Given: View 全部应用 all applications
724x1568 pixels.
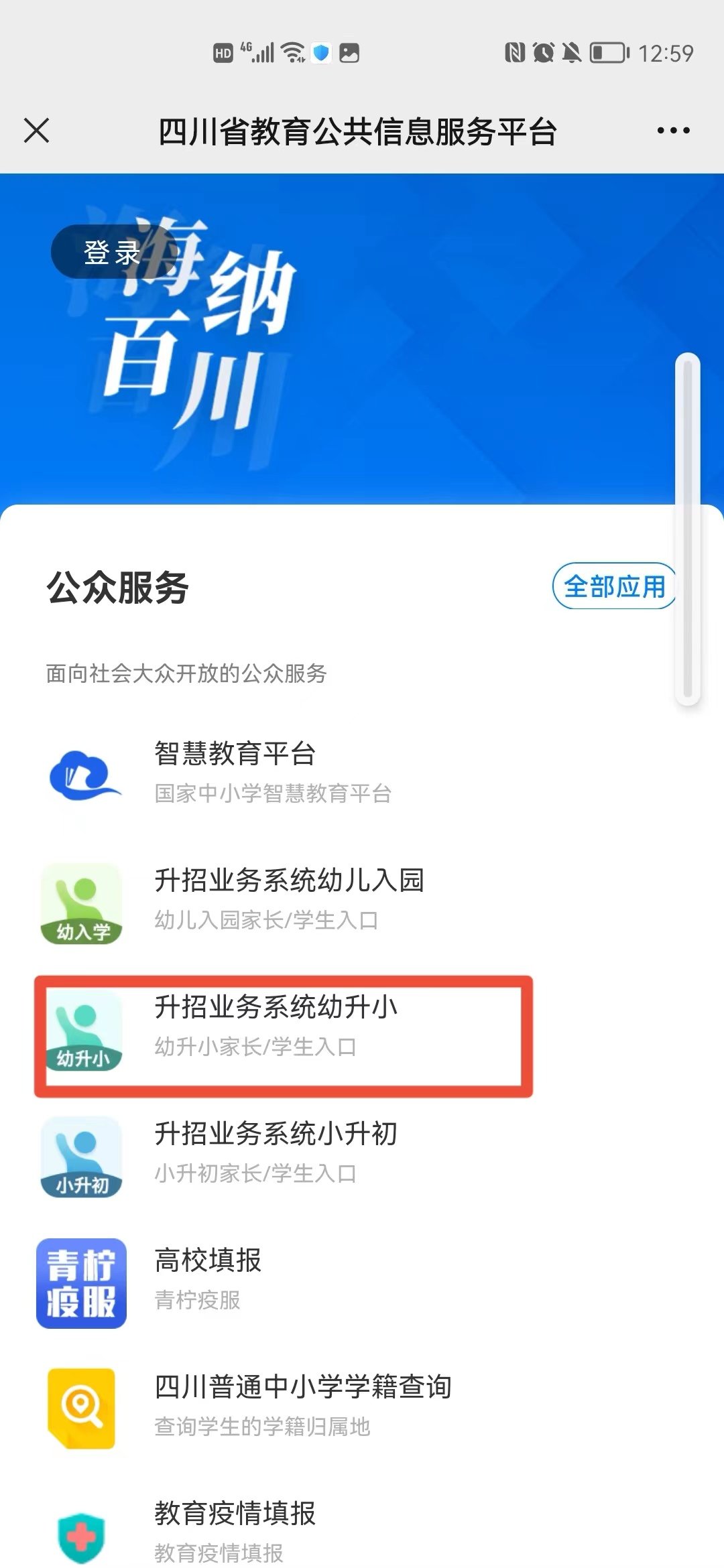Looking at the screenshot, I should pyautogui.click(x=613, y=586).
